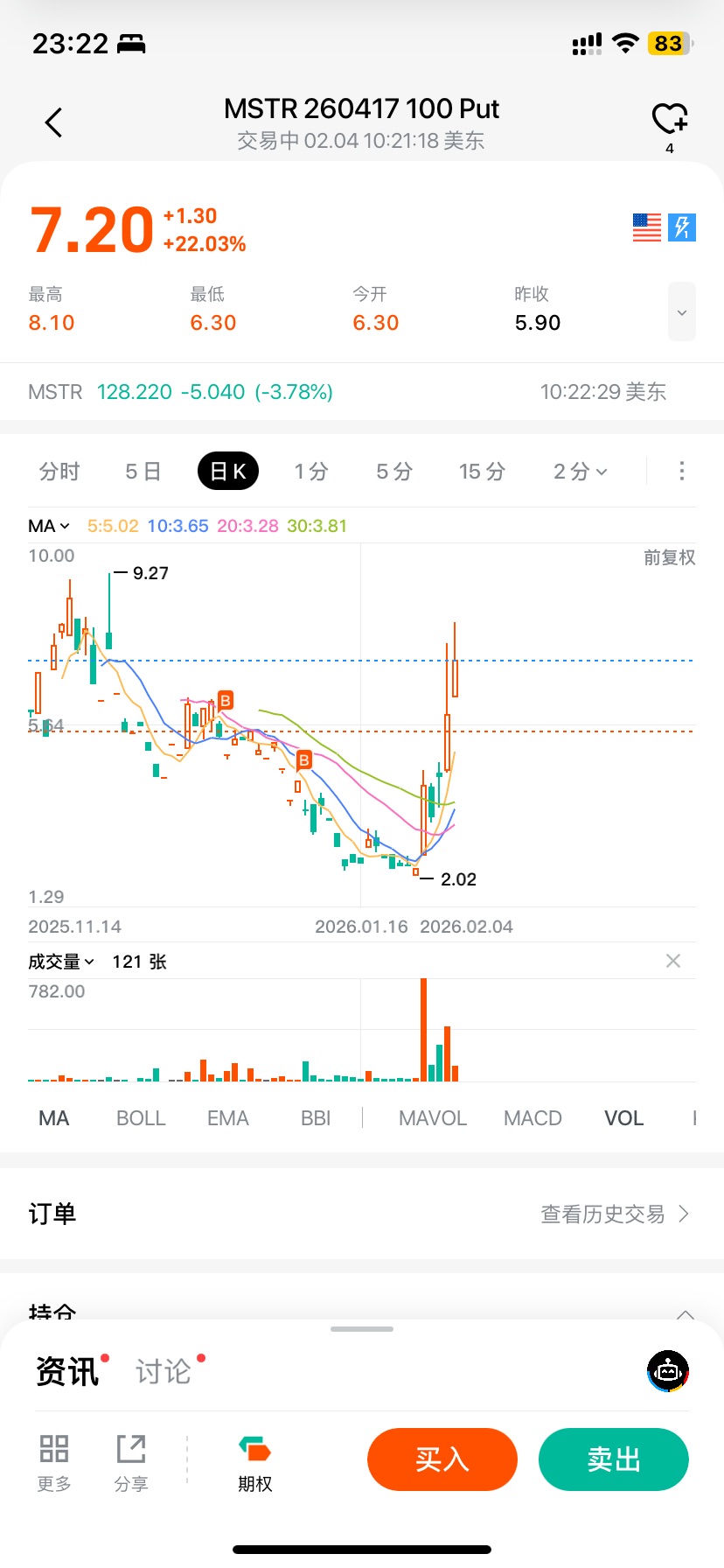Open the underlying MSTR stock quote

[x=180, y=392]
